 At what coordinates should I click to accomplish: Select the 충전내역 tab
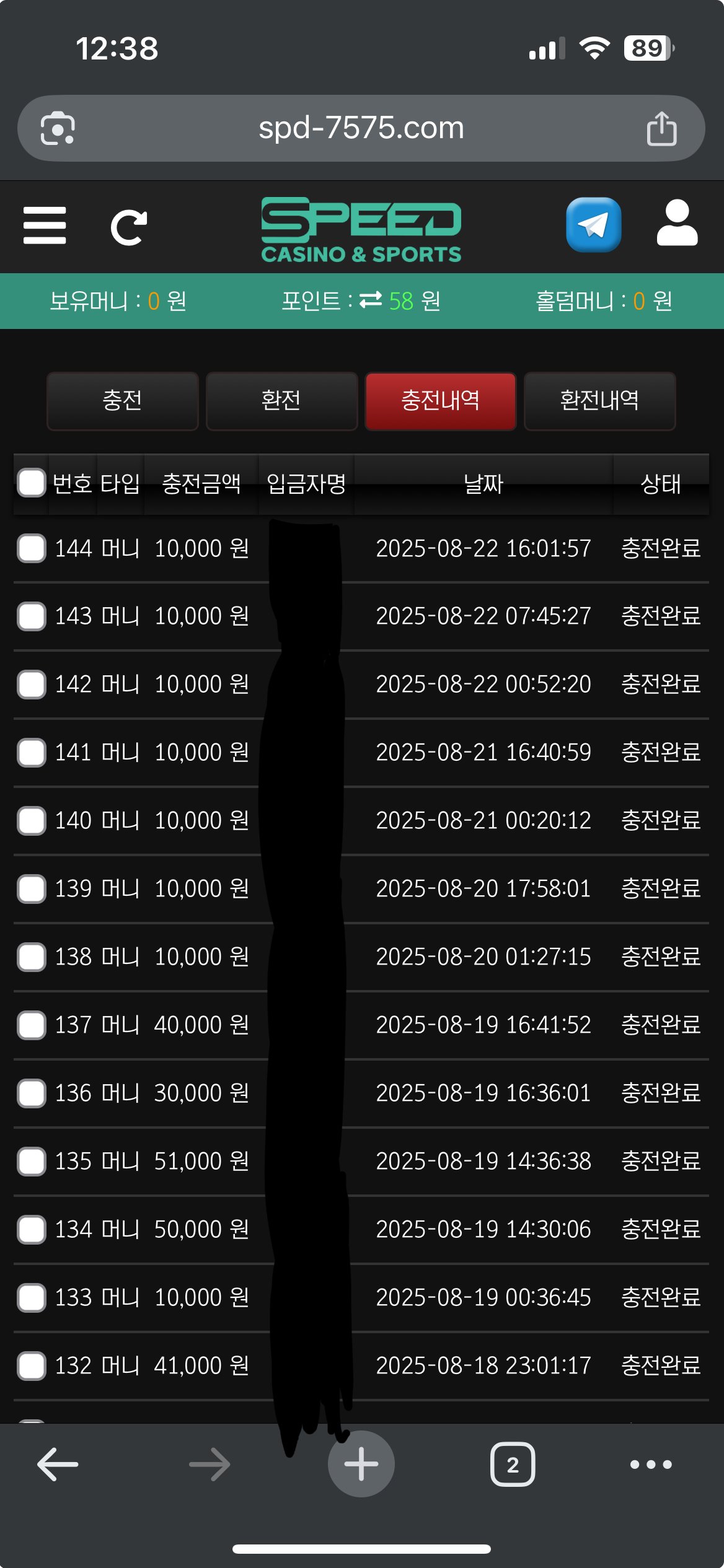point(440,401)
